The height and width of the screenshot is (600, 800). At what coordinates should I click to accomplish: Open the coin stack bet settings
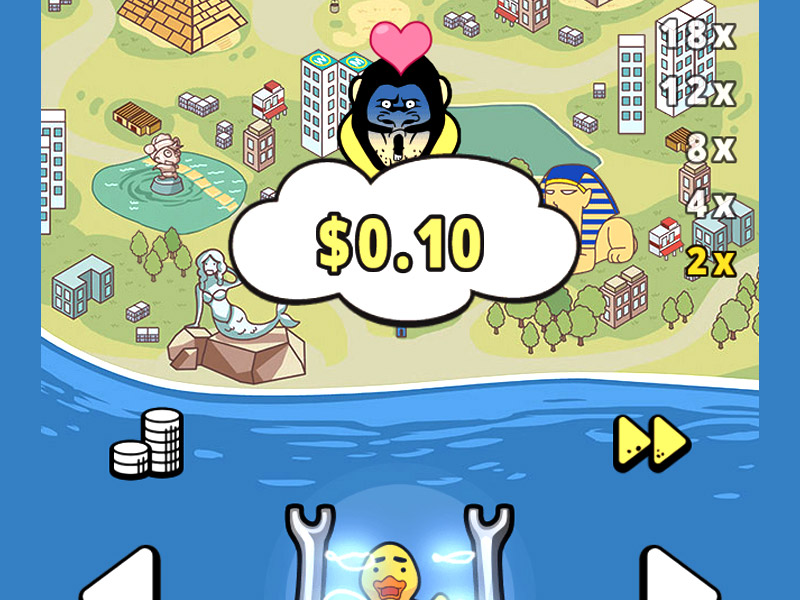148,443
